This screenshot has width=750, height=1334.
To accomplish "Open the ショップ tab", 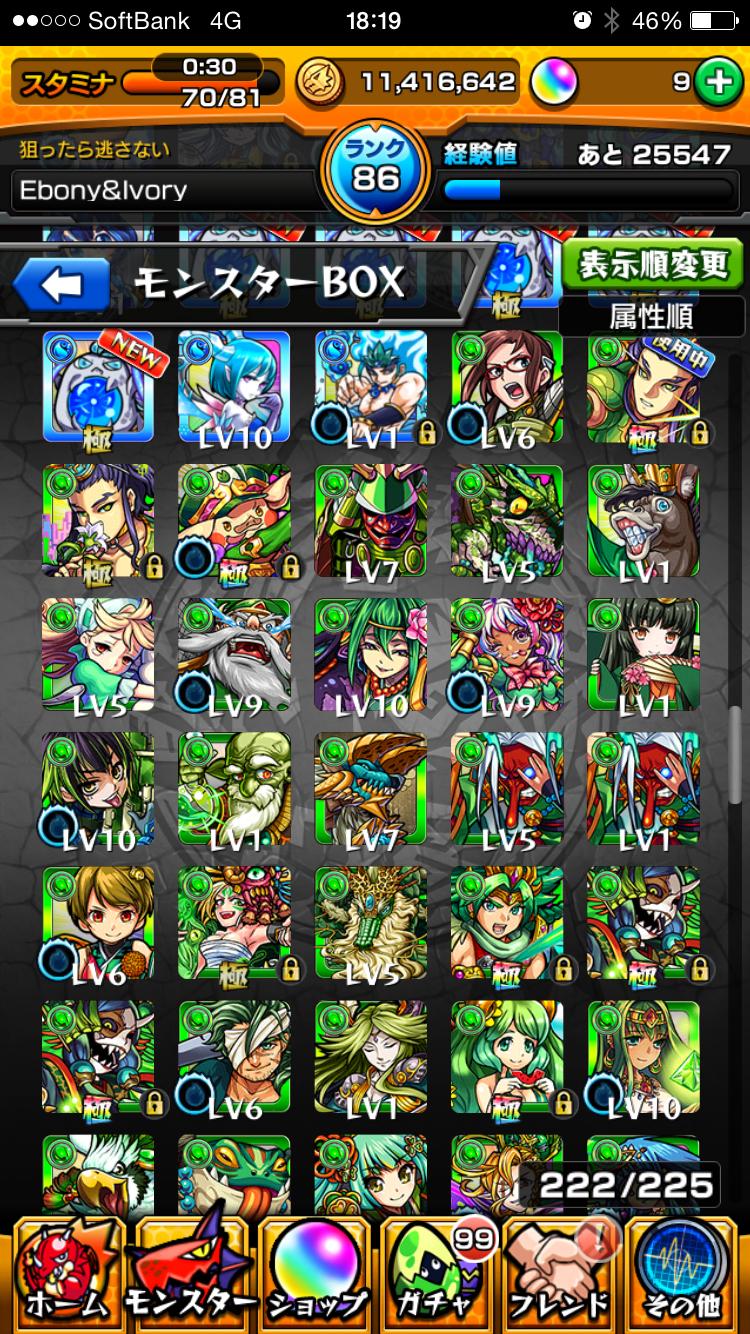I will [x=316, y=1273].
